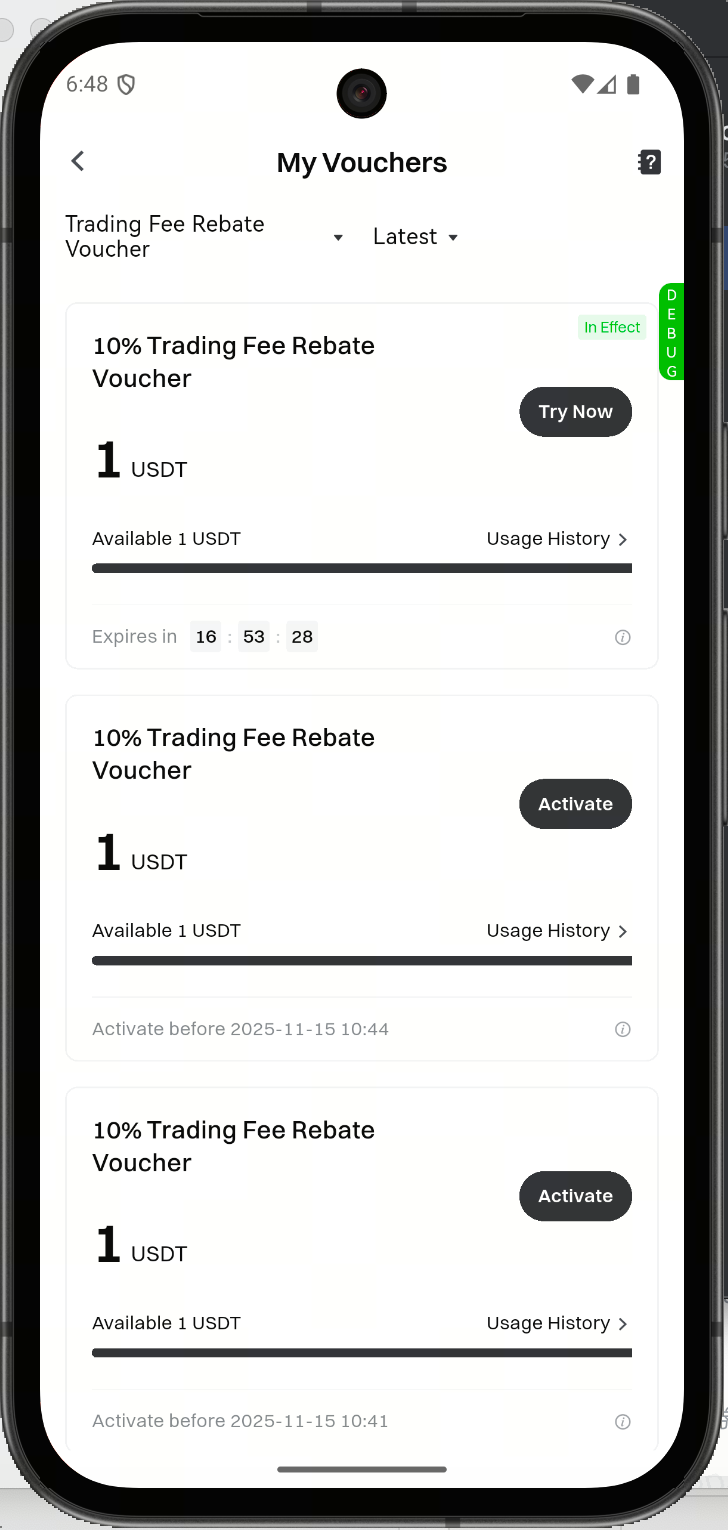This screenshot has width=728, height=1530.
Task: Open the voucher help guide icon
Action: tap(649, 162)
